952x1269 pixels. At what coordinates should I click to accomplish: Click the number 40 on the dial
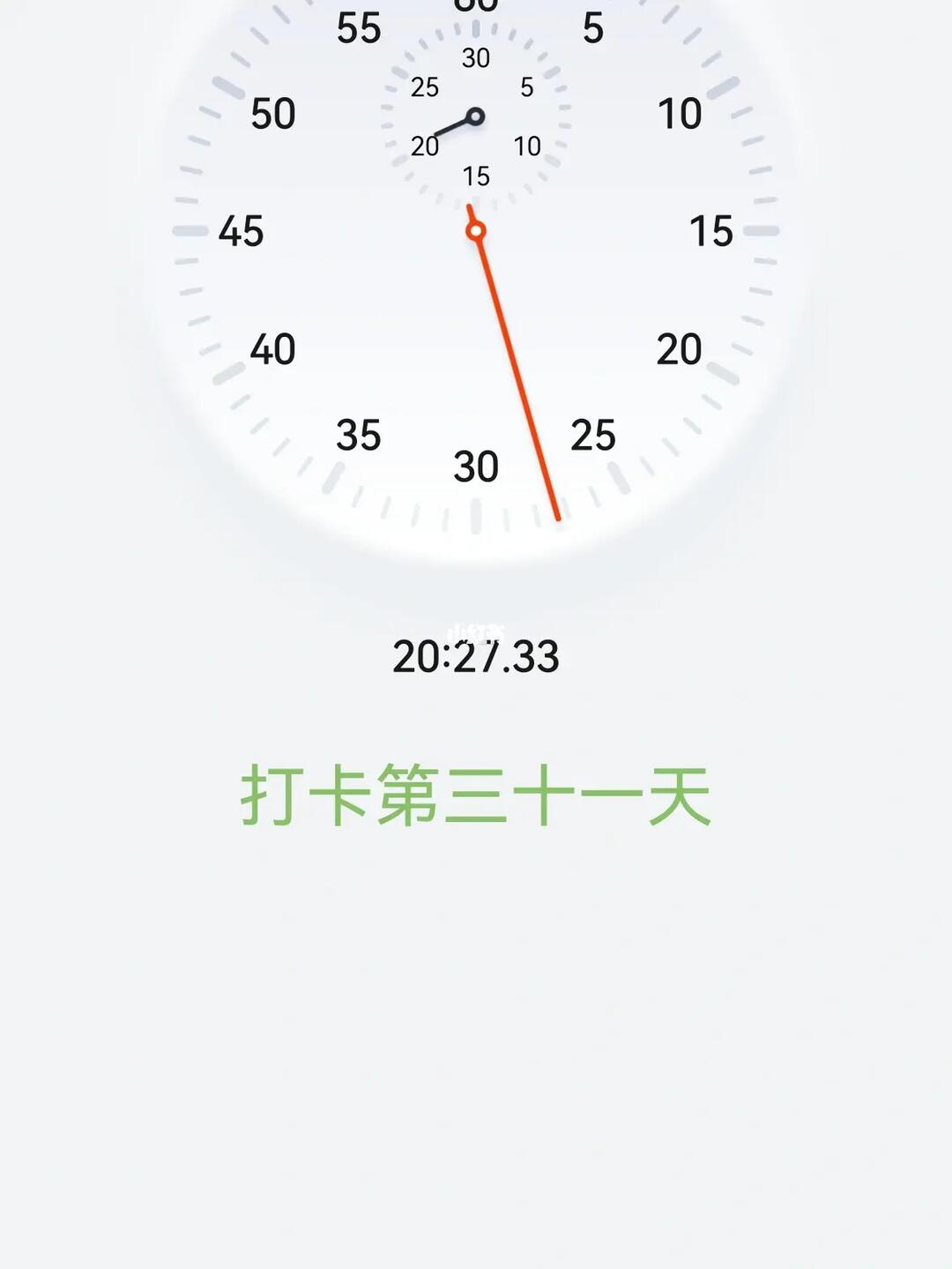coord(274,351)
